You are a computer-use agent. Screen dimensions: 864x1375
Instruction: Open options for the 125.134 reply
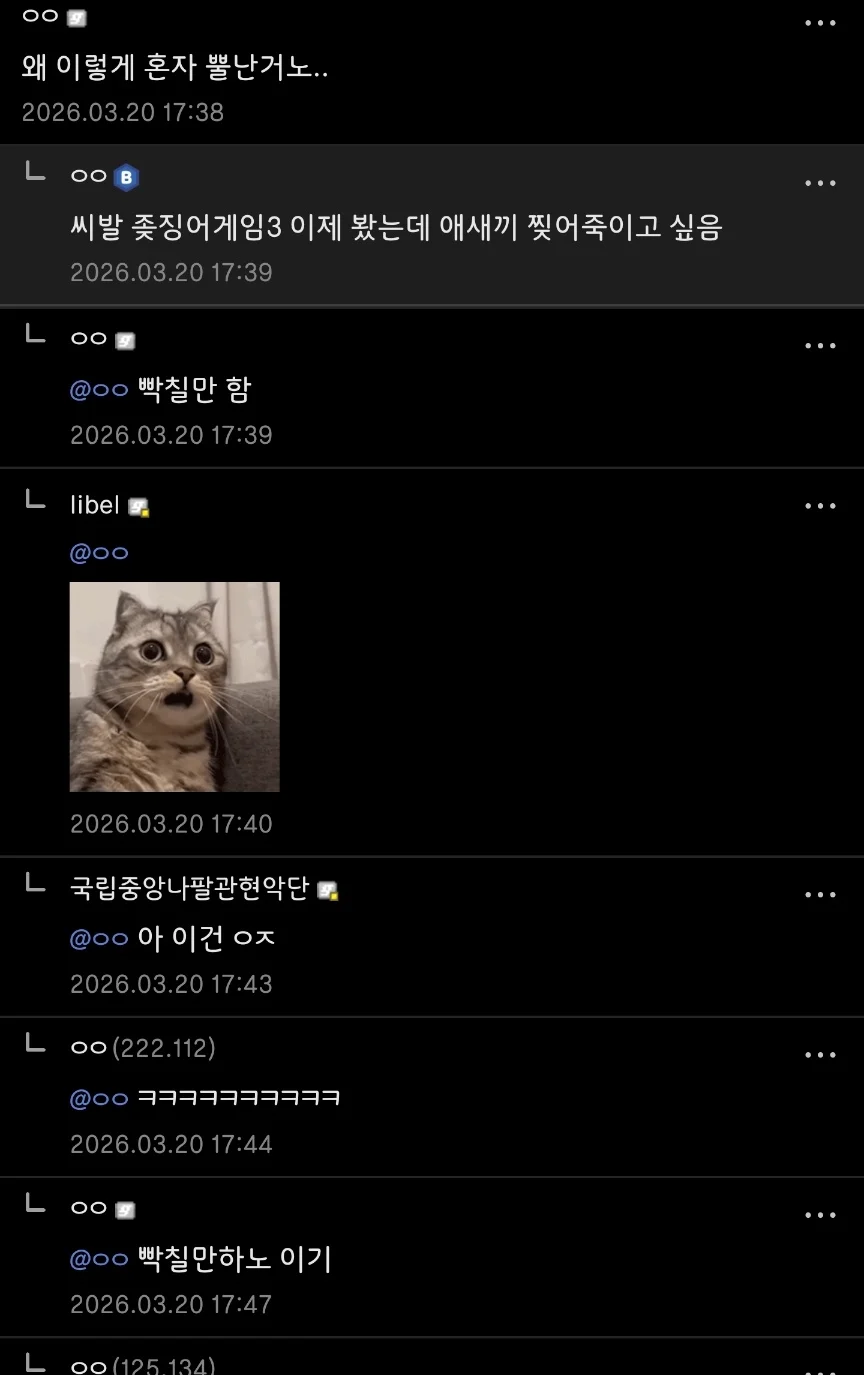click(820, 1366)
